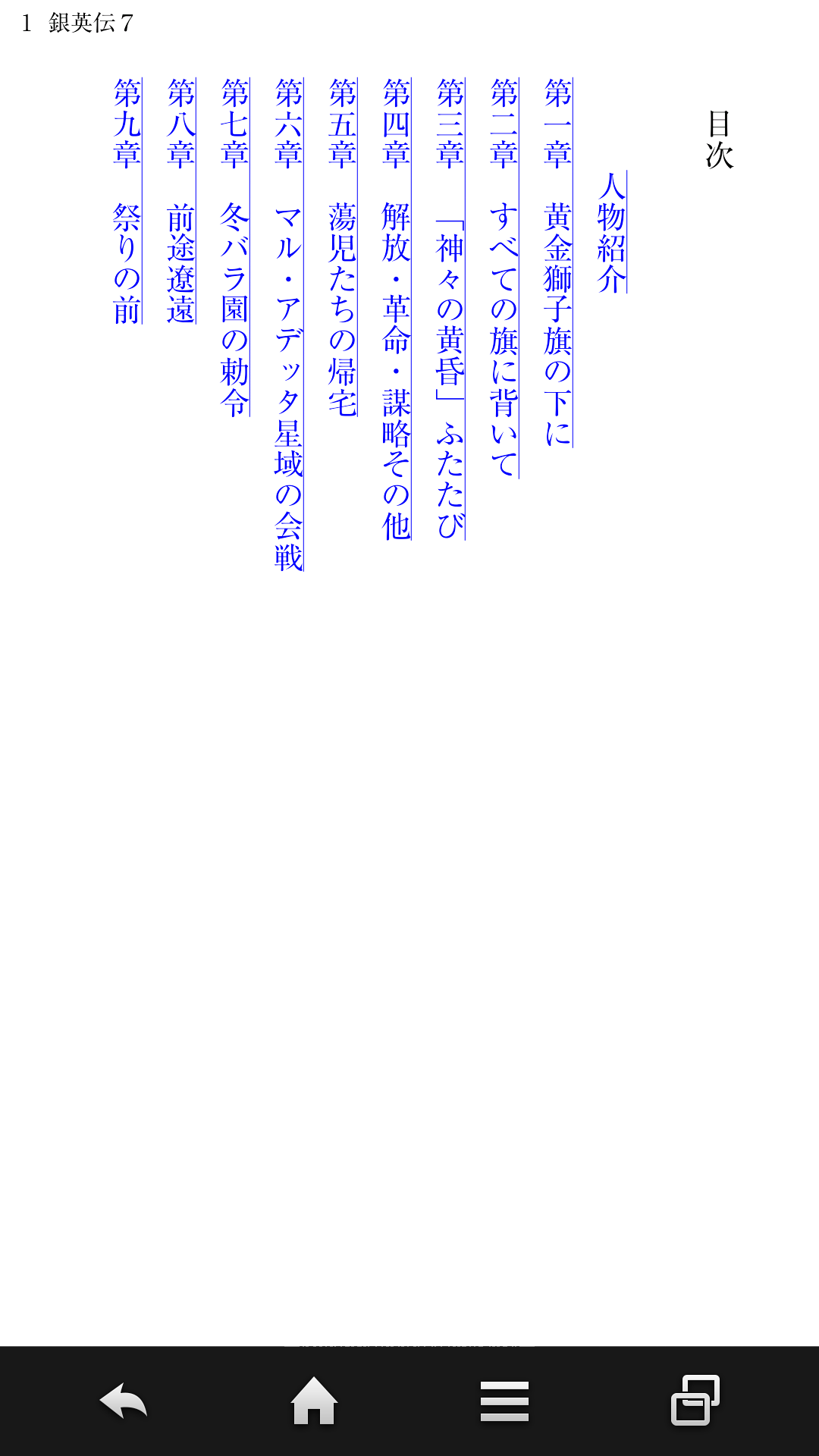Show recent apps windows
This screenshot has height=1456, width=819.
[x=695, y=1401]
